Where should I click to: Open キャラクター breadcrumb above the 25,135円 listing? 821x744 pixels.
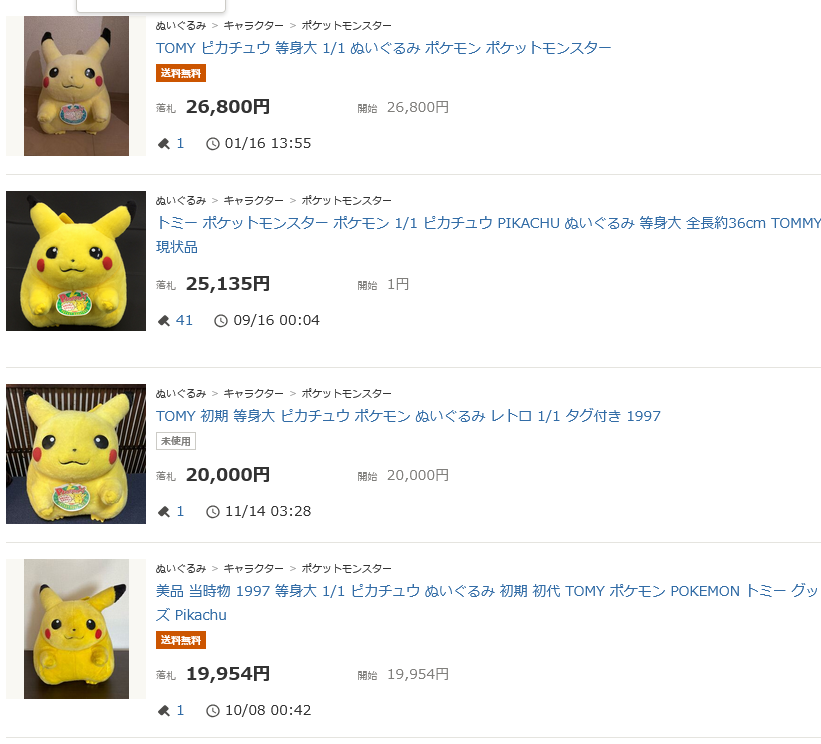(253, 201)
